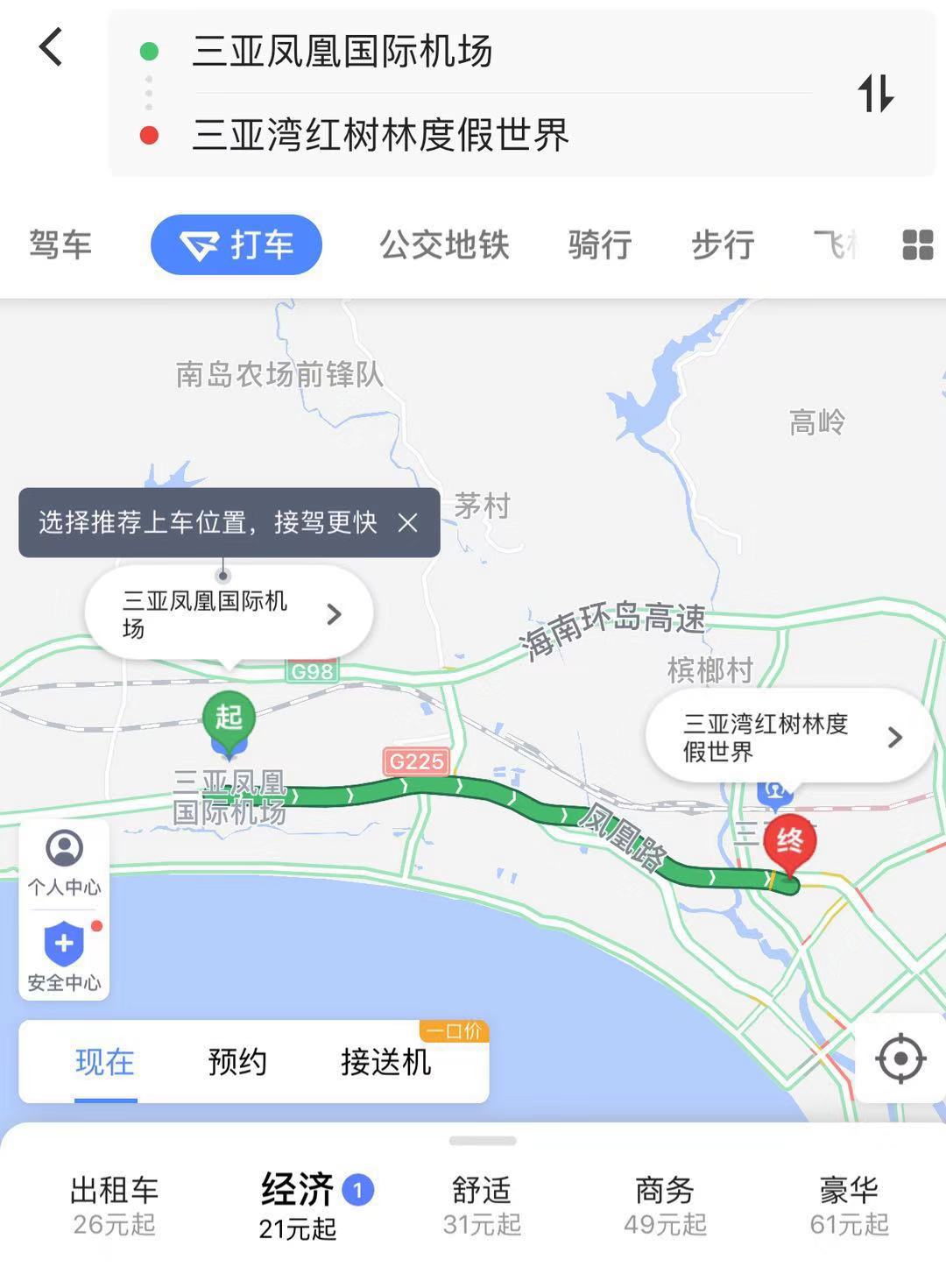946x1288 pixels.
Task: Select the 接送机 option
Action: pyautogui.click(x=385, y=1062)
